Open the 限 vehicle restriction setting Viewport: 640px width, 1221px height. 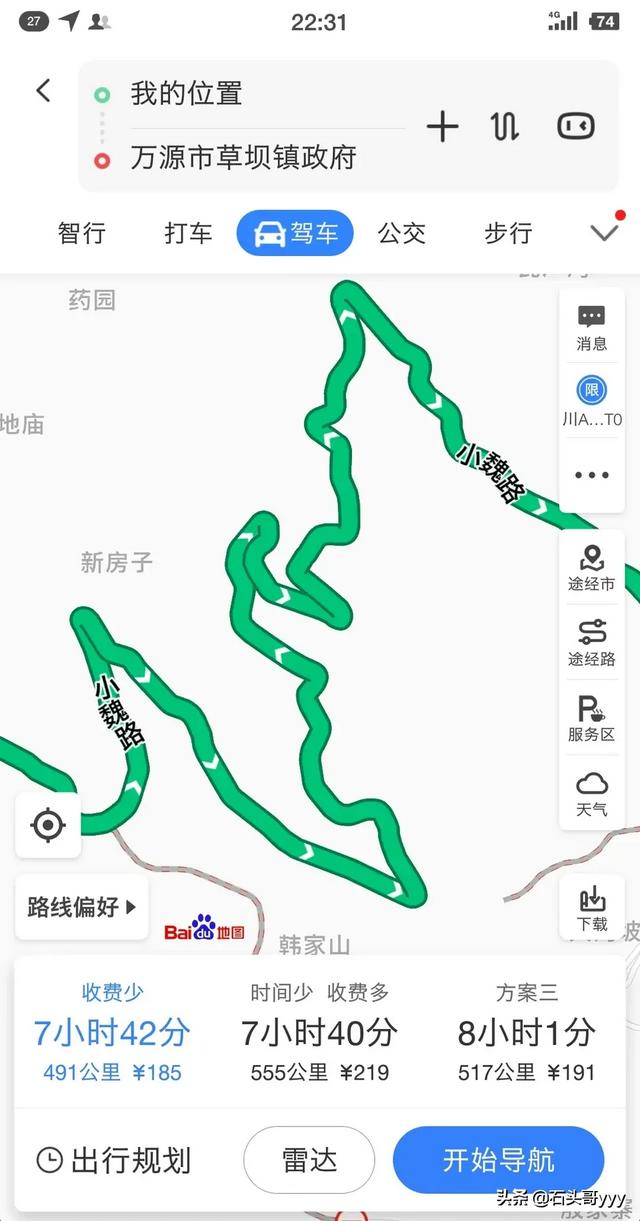591,400
